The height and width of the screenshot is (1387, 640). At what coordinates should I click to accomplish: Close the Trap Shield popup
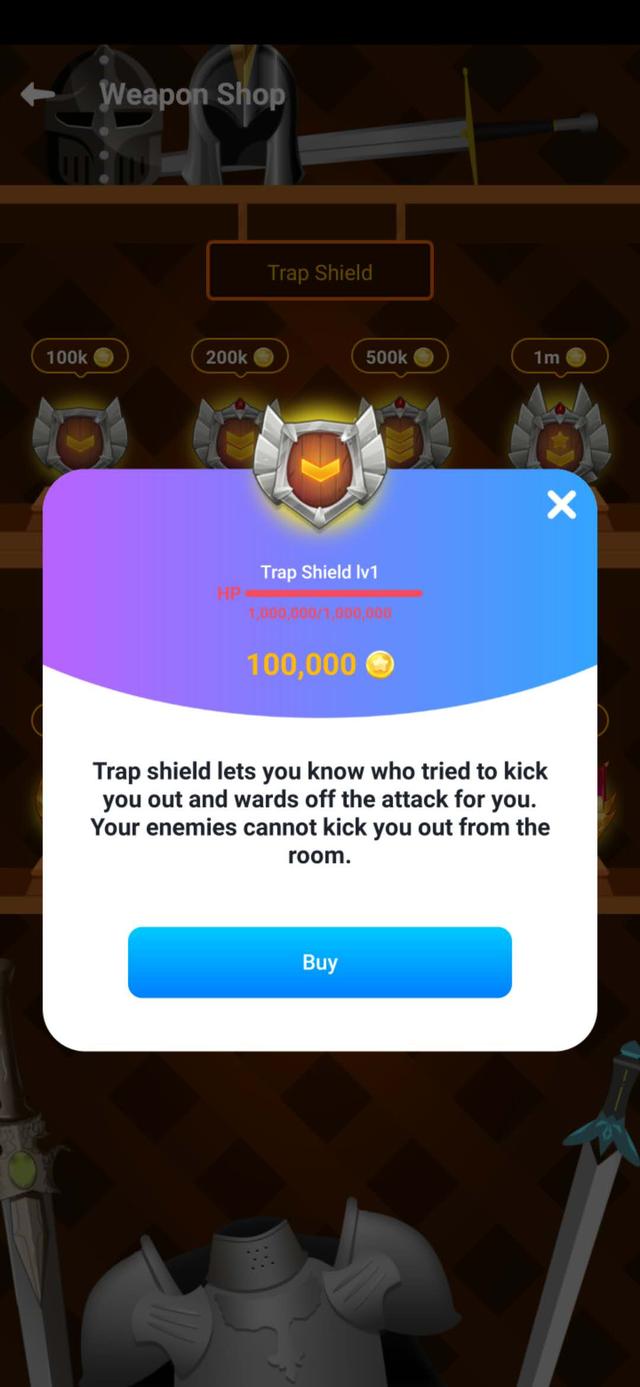tap(561, 505)
